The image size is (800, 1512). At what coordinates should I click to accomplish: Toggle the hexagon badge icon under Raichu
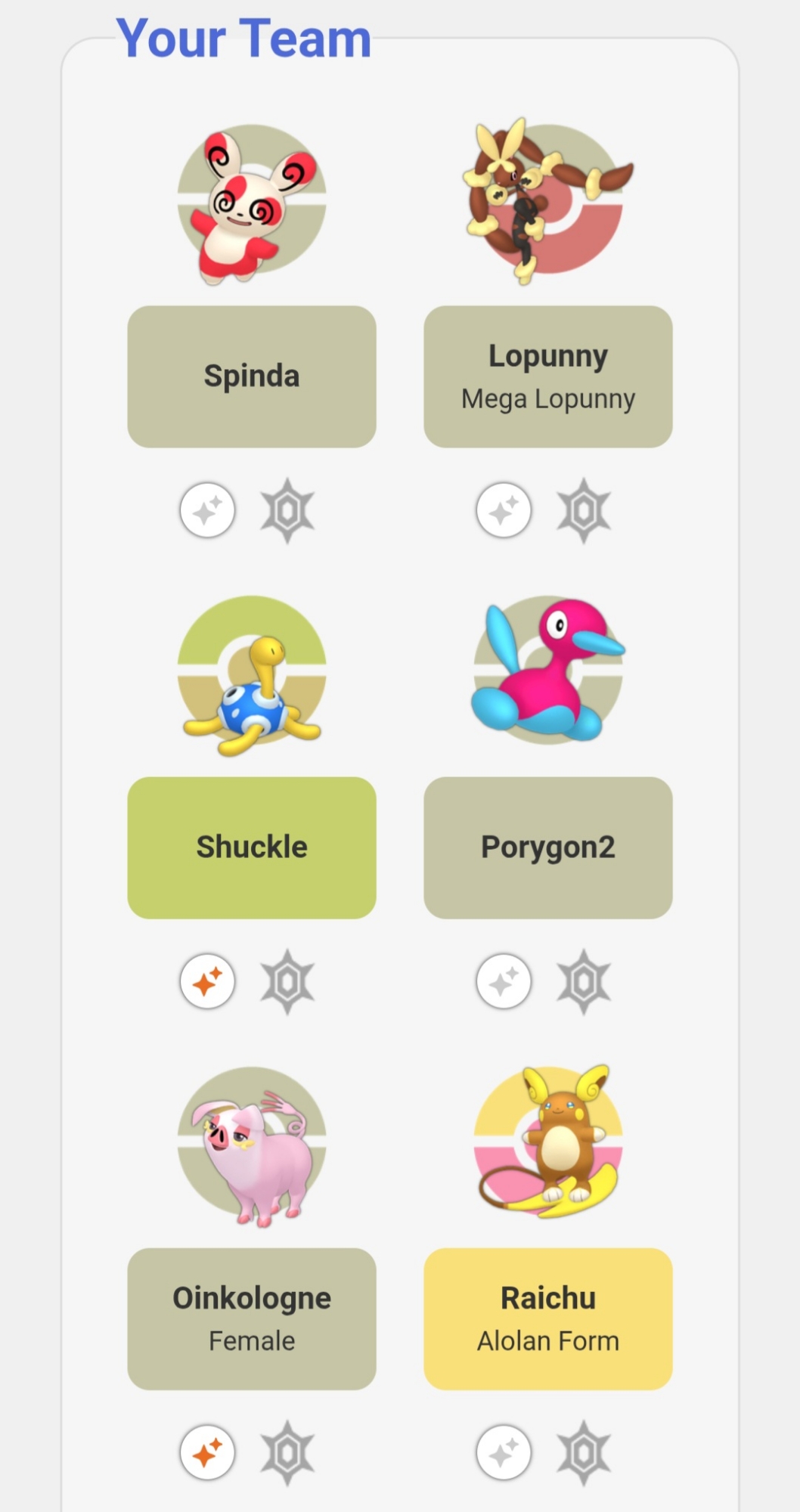click(584, 1453)
